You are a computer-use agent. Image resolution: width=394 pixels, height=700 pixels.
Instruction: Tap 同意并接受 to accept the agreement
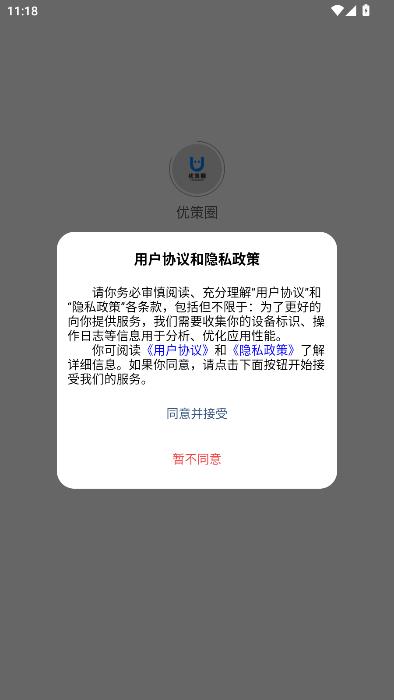point(197,413)
